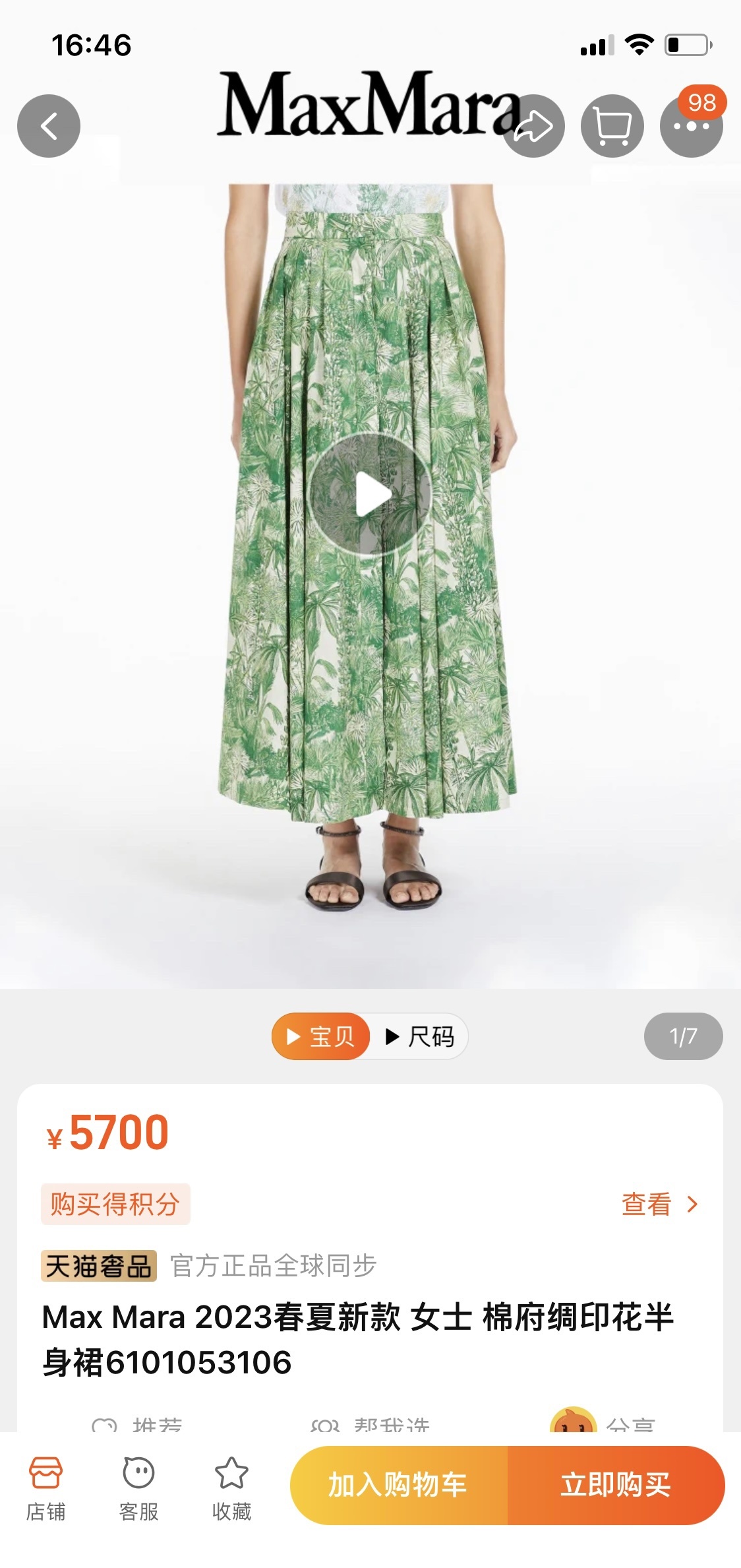Tap 立即购买 to buy now
Image resolution: width=741 pixels, height=1568 pixels.
(x=615, y=1485)
